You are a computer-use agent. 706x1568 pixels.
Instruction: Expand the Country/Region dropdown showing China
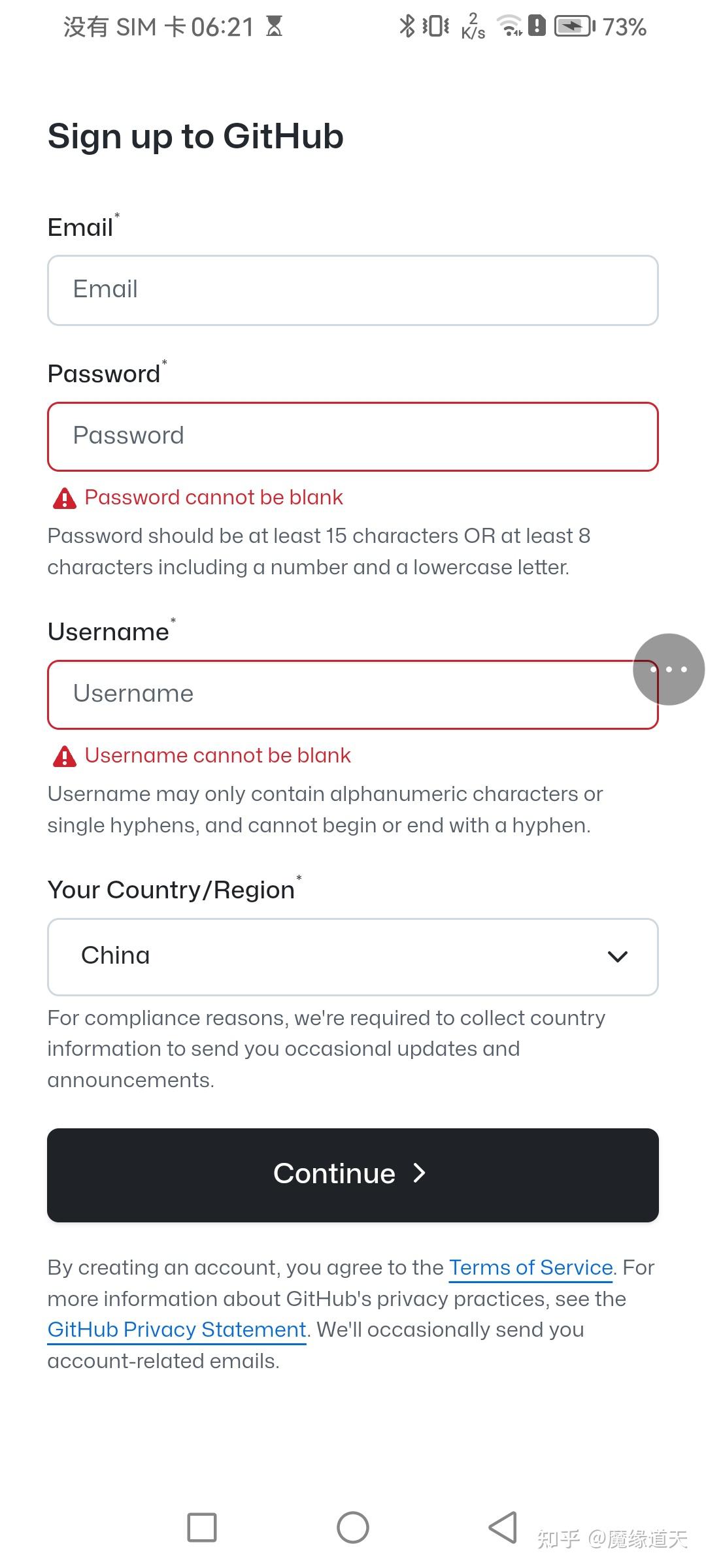353,956
